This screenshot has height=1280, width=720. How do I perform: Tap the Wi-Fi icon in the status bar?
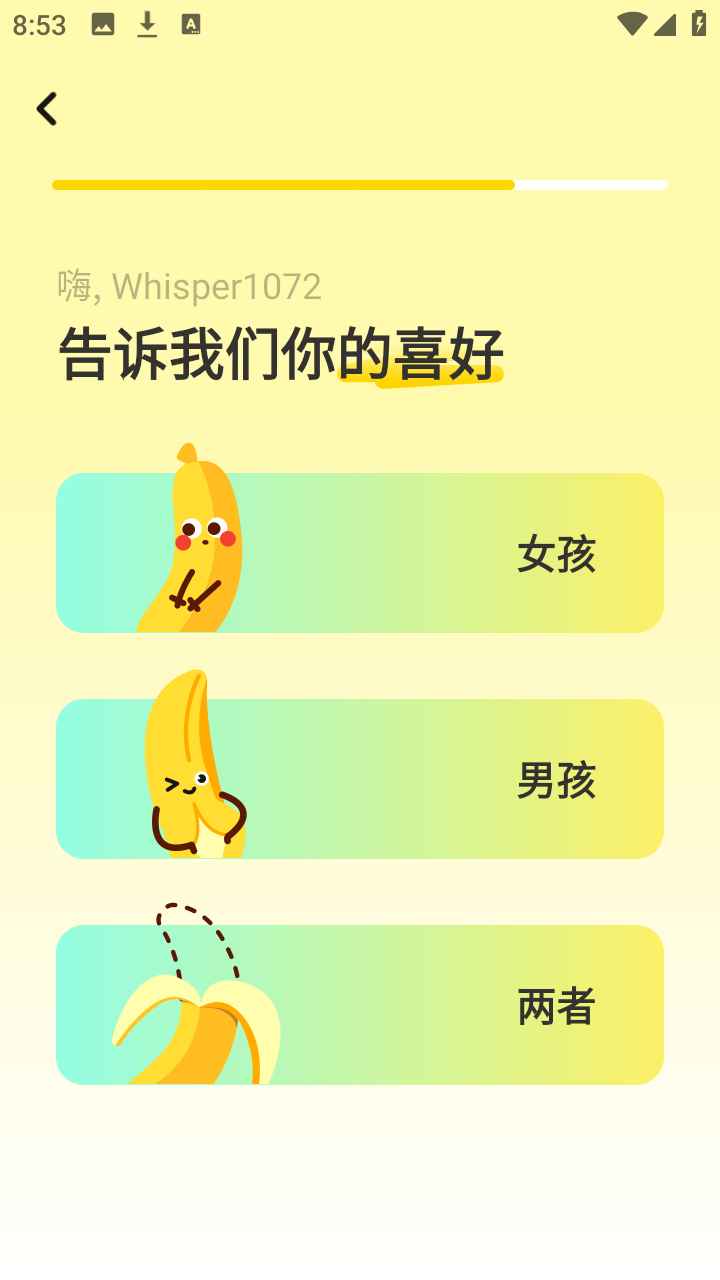[630, 24]
